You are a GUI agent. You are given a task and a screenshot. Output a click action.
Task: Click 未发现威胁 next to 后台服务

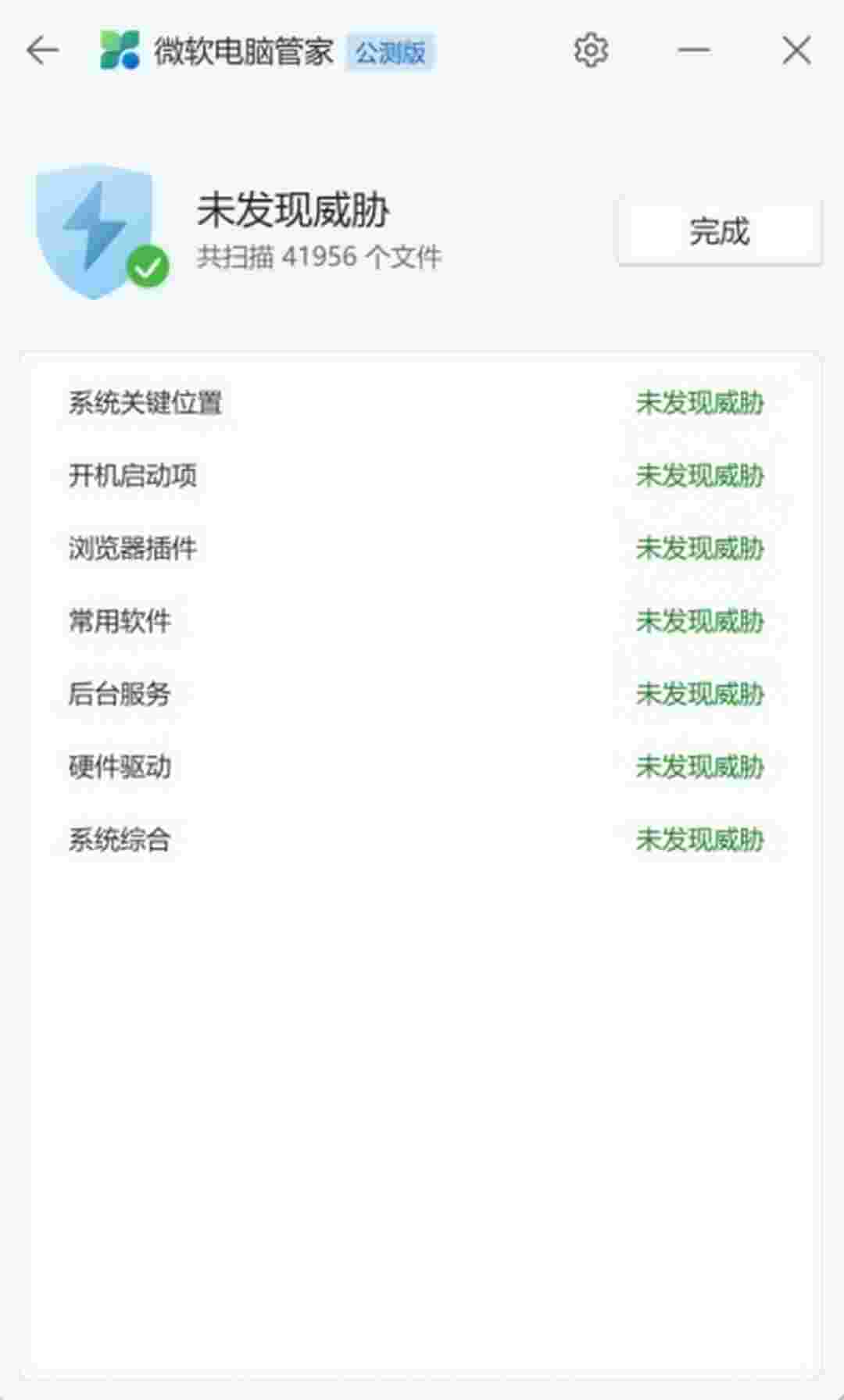coord(699,693)
